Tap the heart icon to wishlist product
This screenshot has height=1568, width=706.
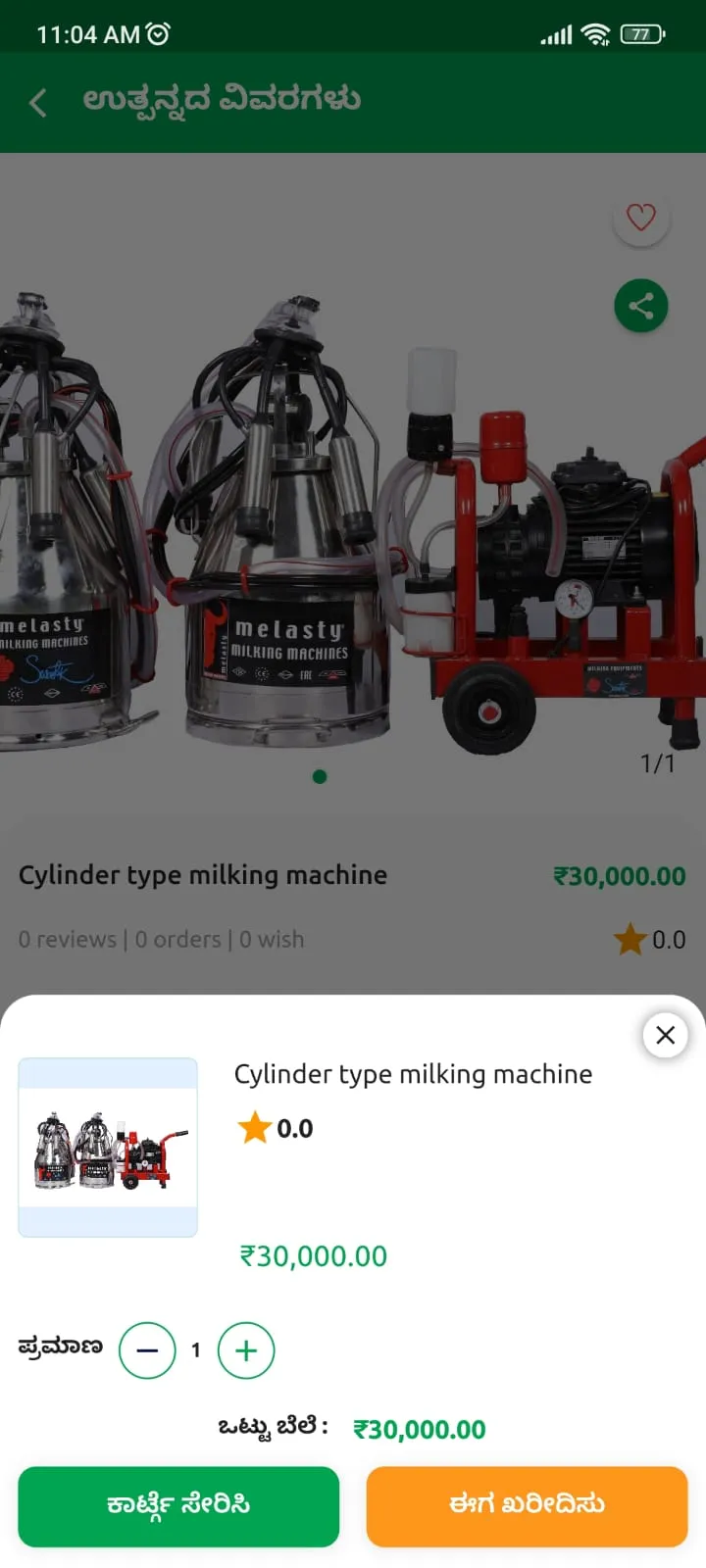click(x=641, y=218)
